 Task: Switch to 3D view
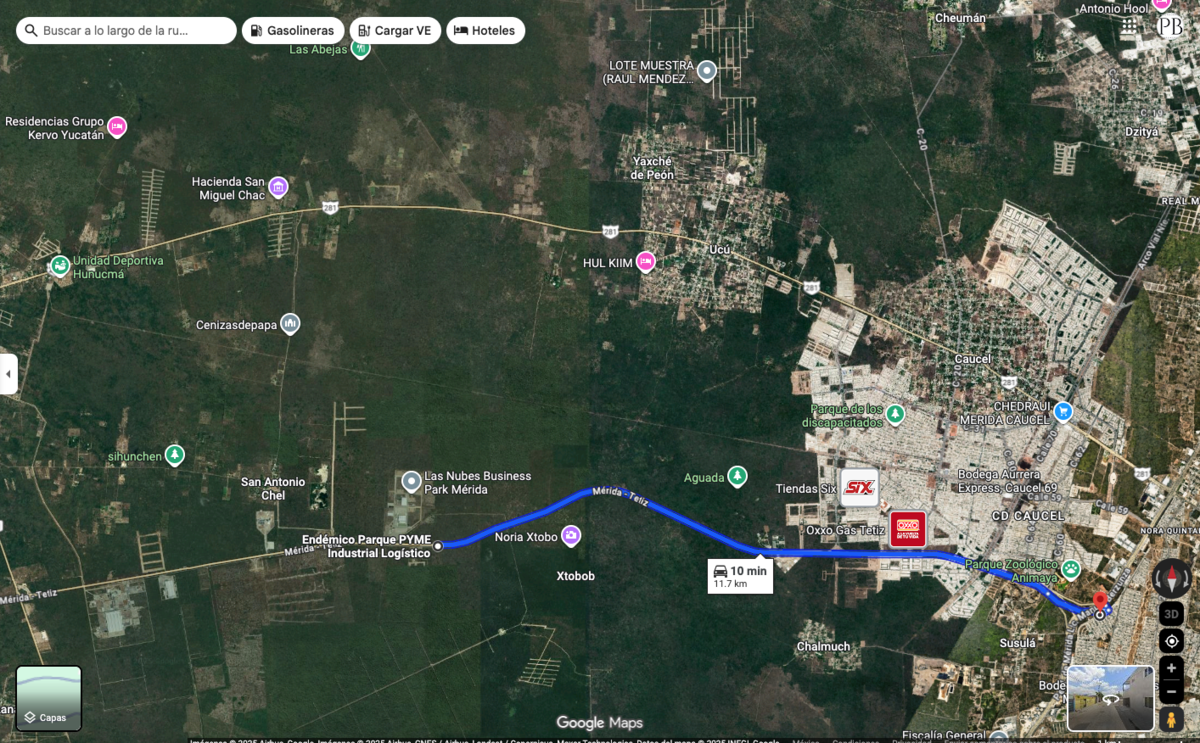1171,613
